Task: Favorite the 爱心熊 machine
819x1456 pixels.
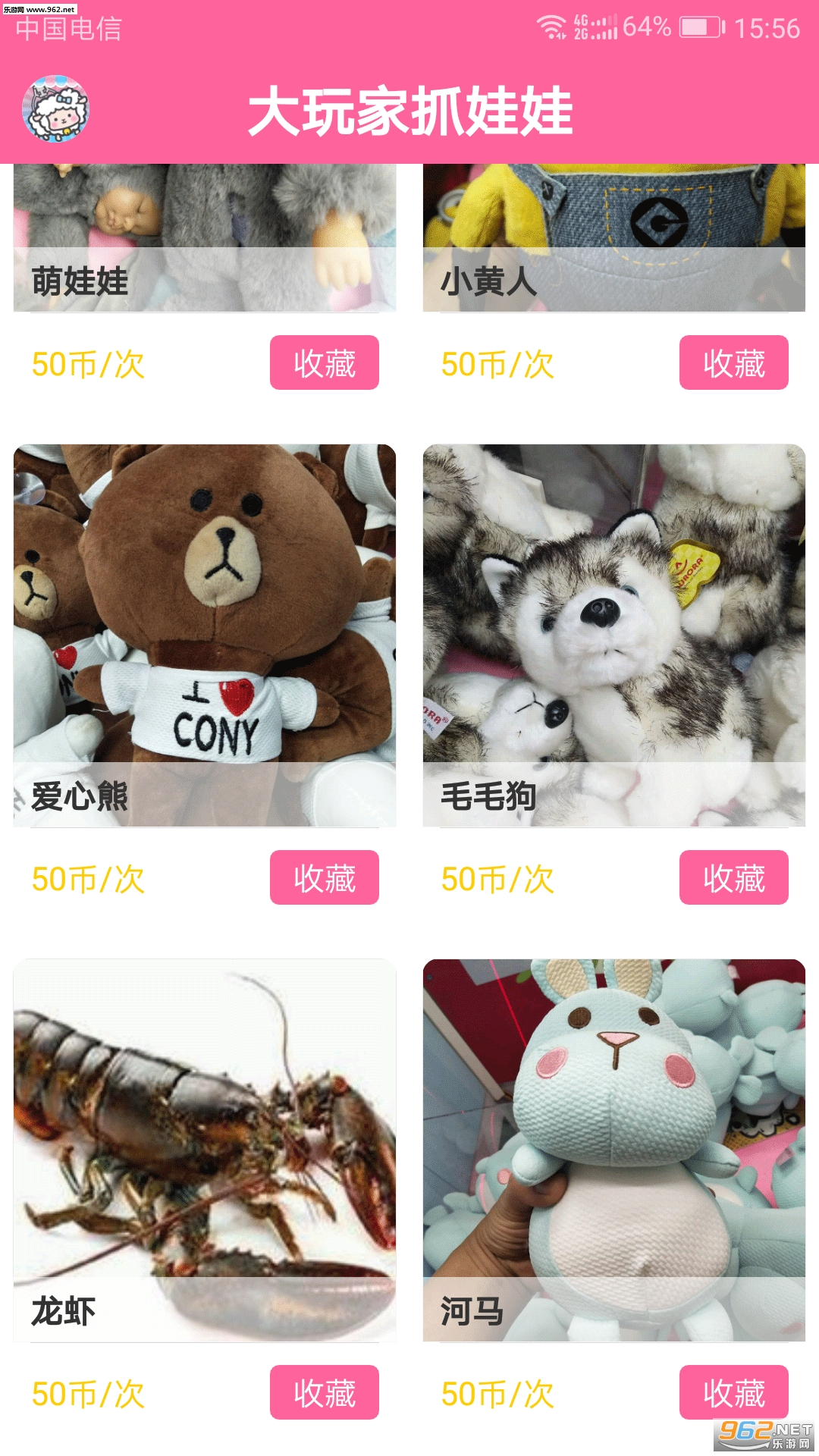Action: tap(324, 877)
